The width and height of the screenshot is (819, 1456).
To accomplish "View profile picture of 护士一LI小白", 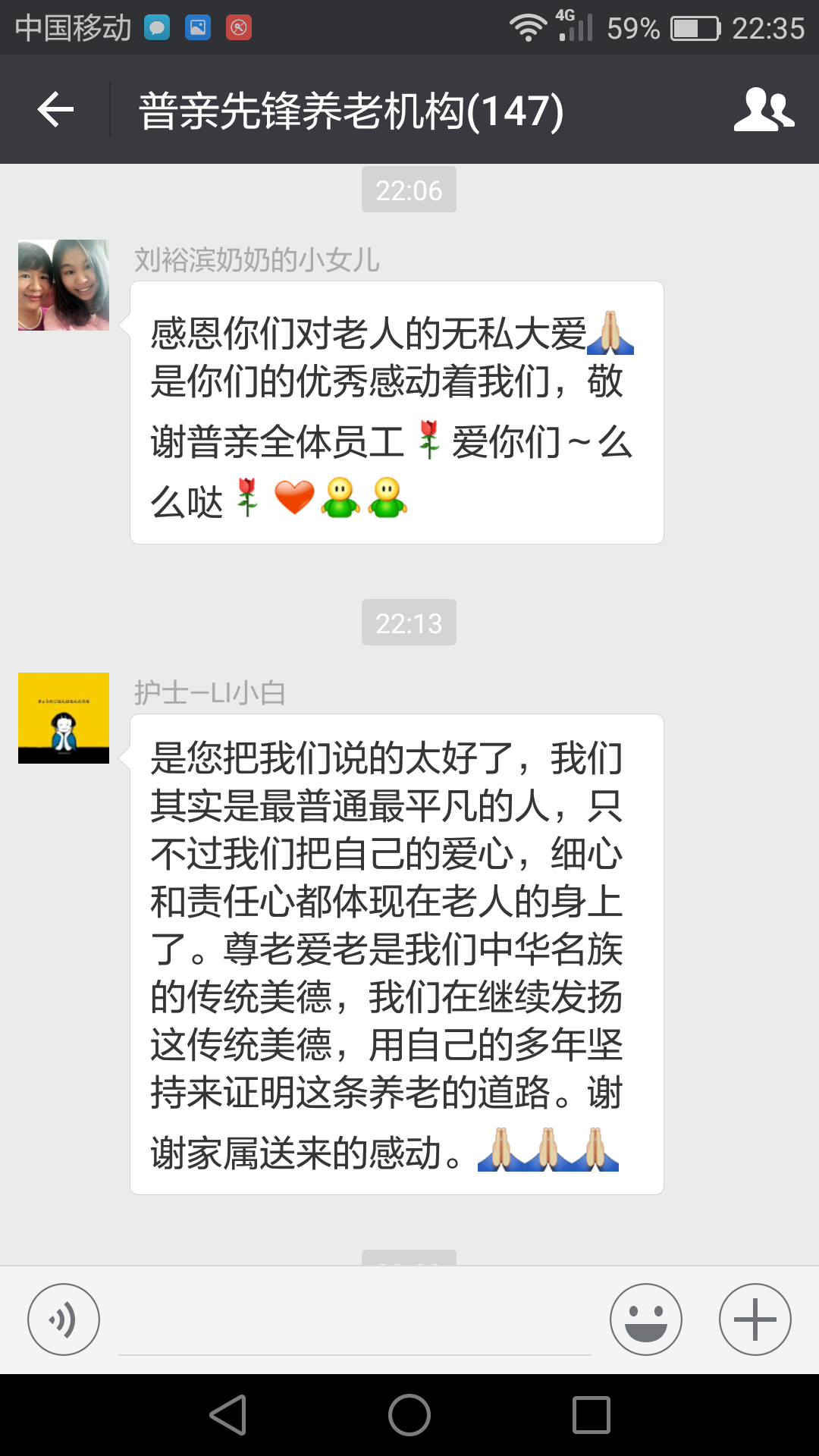I will [64, 718].
